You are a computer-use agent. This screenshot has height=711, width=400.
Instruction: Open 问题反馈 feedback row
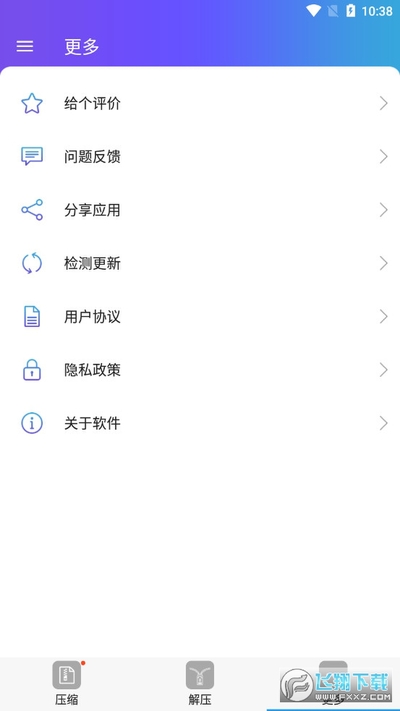point(200,157)
